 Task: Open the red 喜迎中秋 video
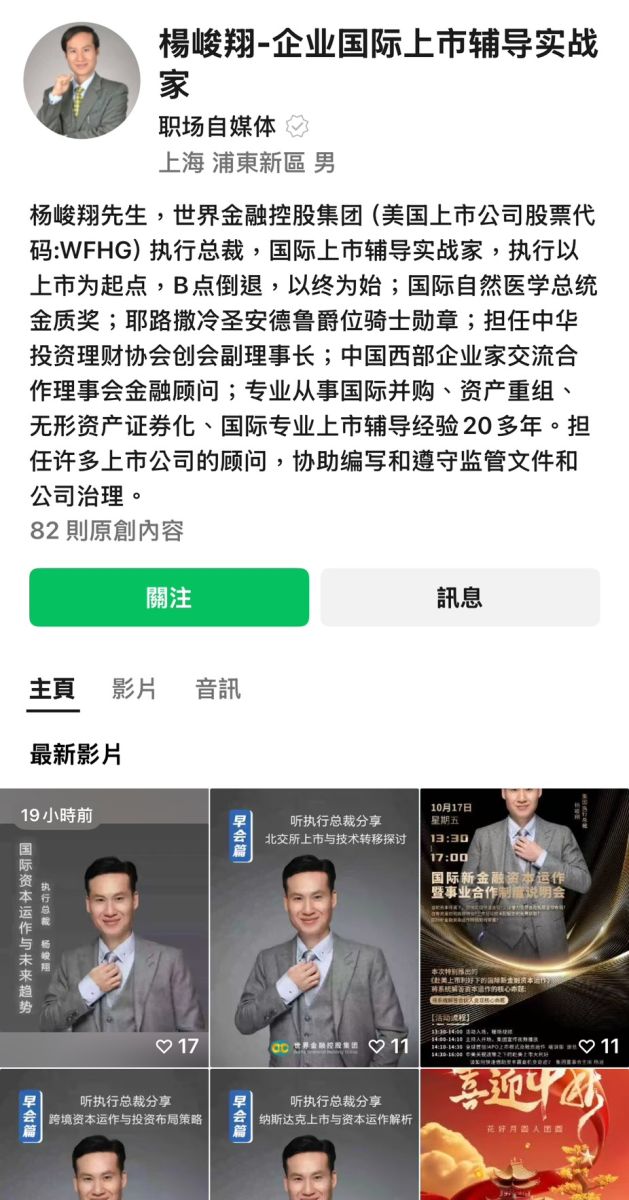524,1135
